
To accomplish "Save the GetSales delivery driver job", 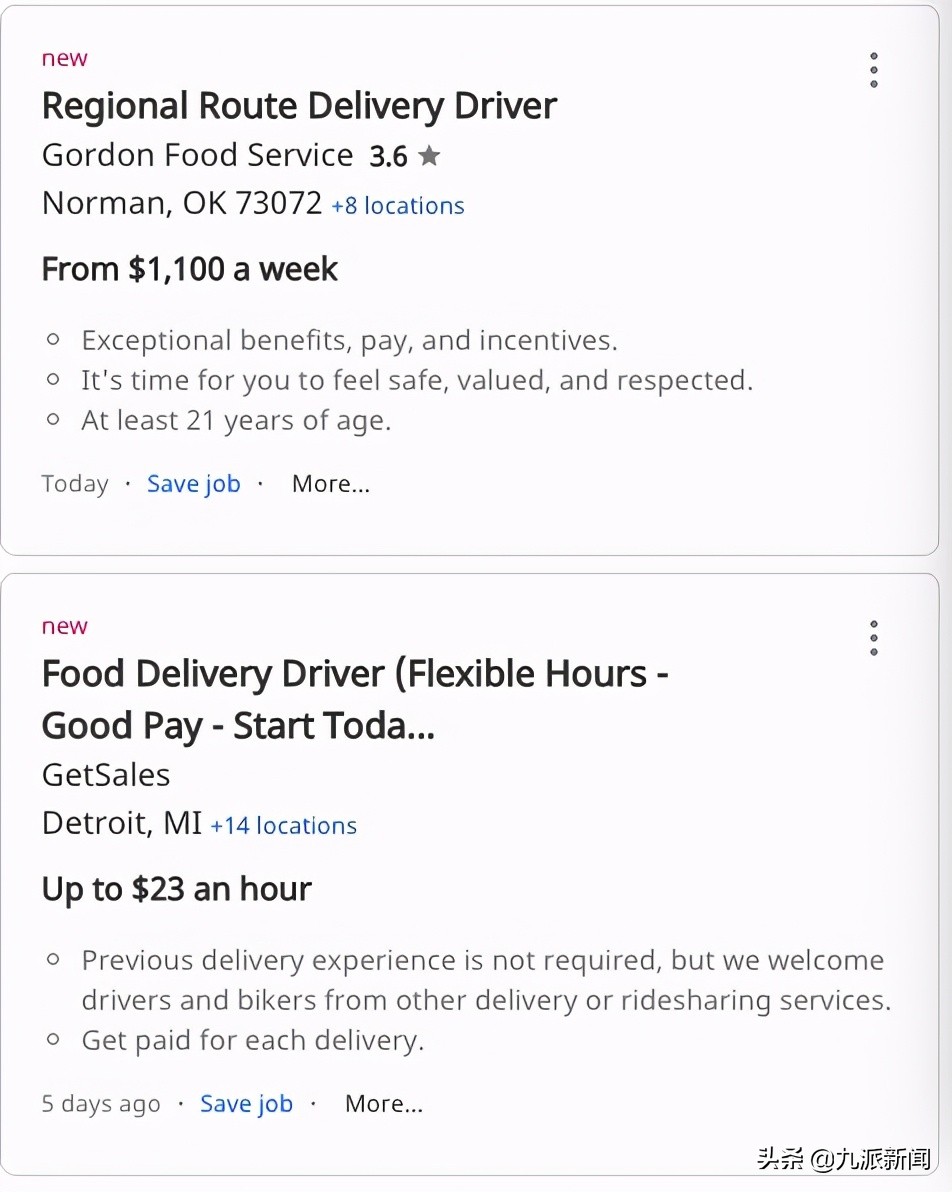I will pos(246,1104).
